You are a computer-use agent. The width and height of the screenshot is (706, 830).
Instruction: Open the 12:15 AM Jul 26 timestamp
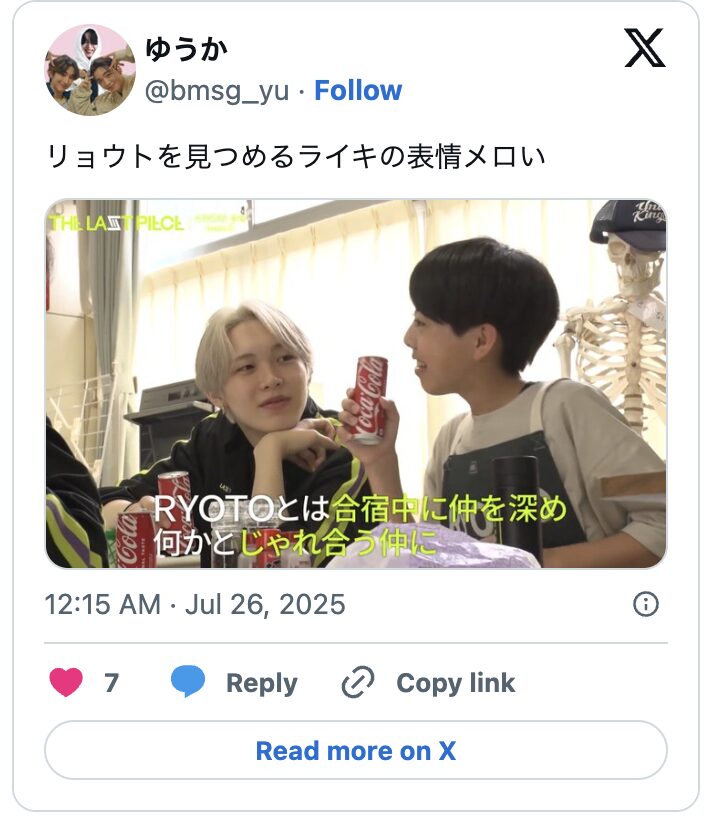[x=195, y=605]
